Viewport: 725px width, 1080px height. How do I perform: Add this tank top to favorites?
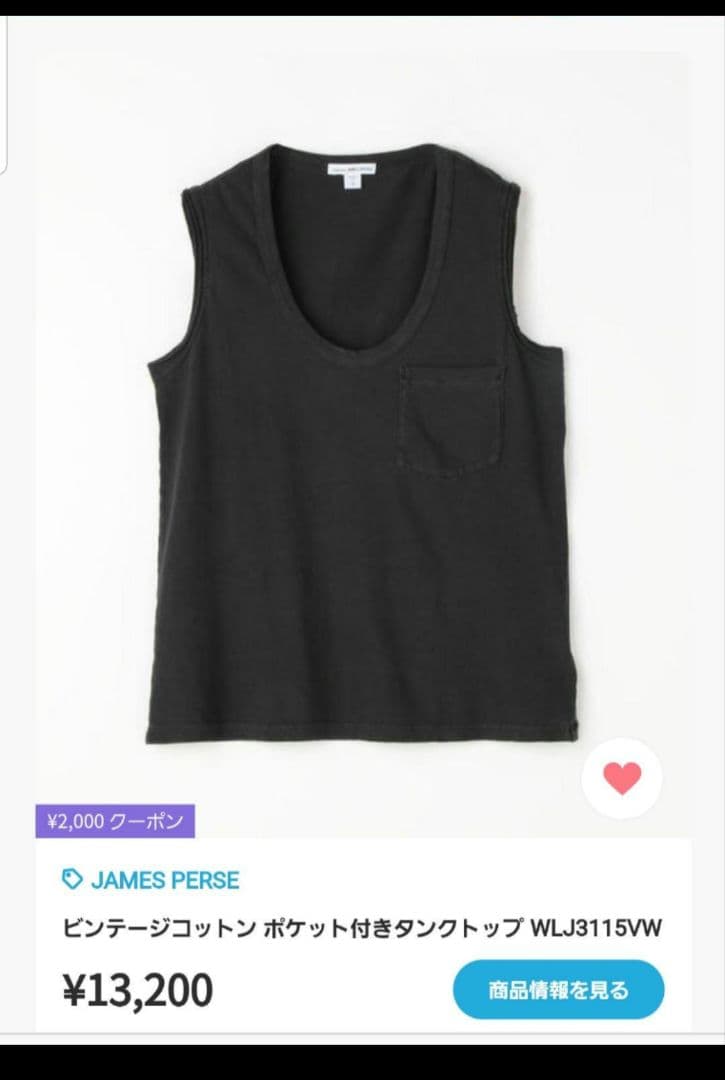622,778
